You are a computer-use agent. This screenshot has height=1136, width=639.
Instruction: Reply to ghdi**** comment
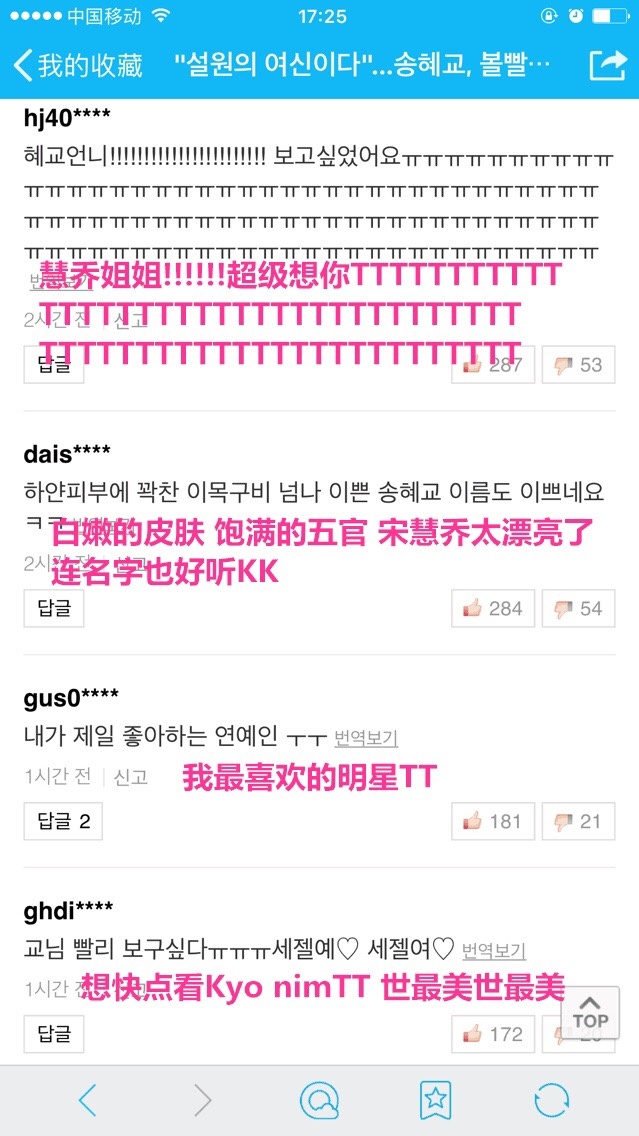click(x=54, y=1034)
